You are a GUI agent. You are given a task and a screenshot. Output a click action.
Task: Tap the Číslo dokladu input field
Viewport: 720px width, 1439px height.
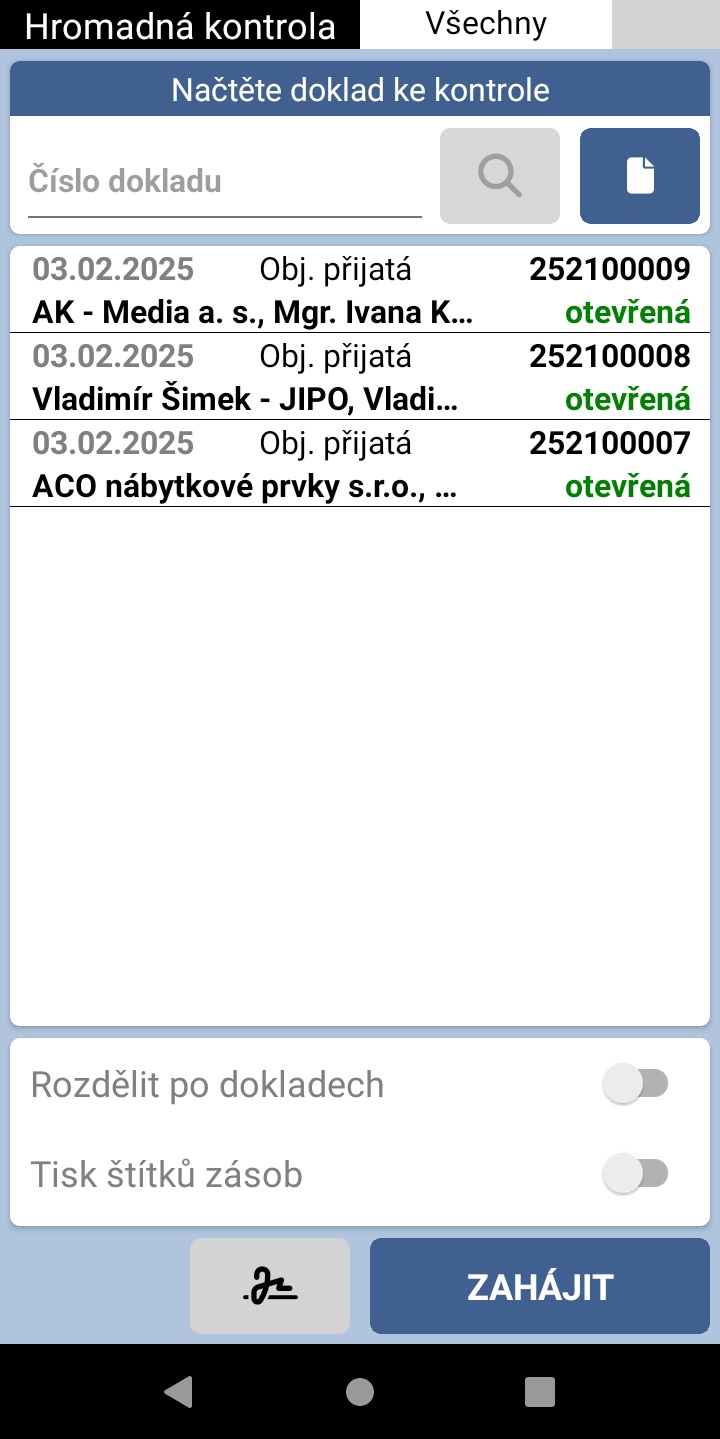[x=225, y=181]
